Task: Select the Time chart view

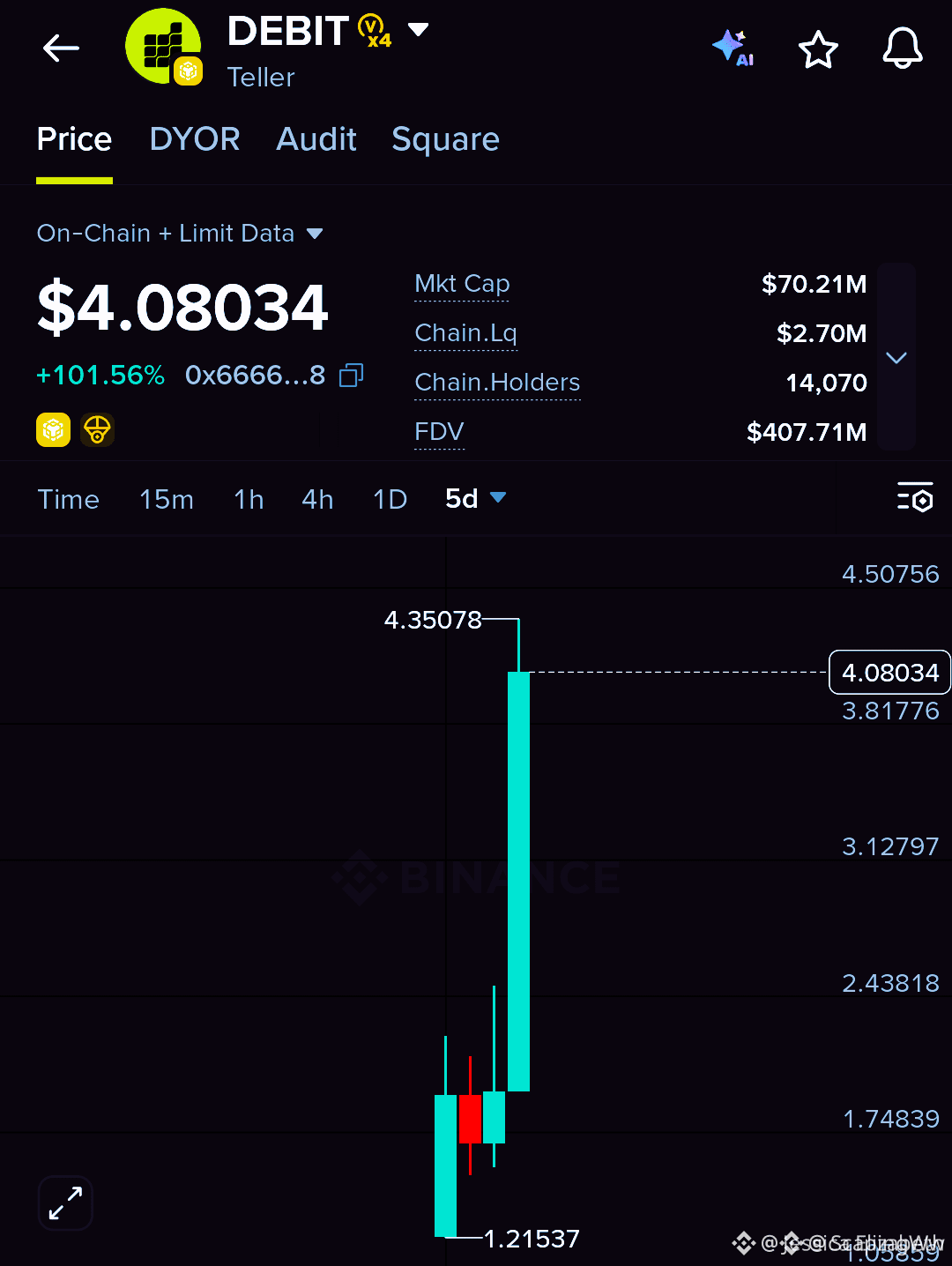Action: 69,500
